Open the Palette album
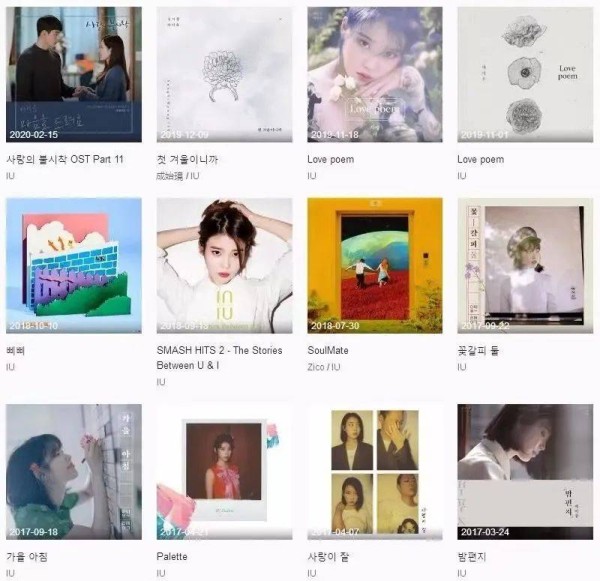Image resolution: width=600 pixels, height=581 pixels. click(224, 471)
